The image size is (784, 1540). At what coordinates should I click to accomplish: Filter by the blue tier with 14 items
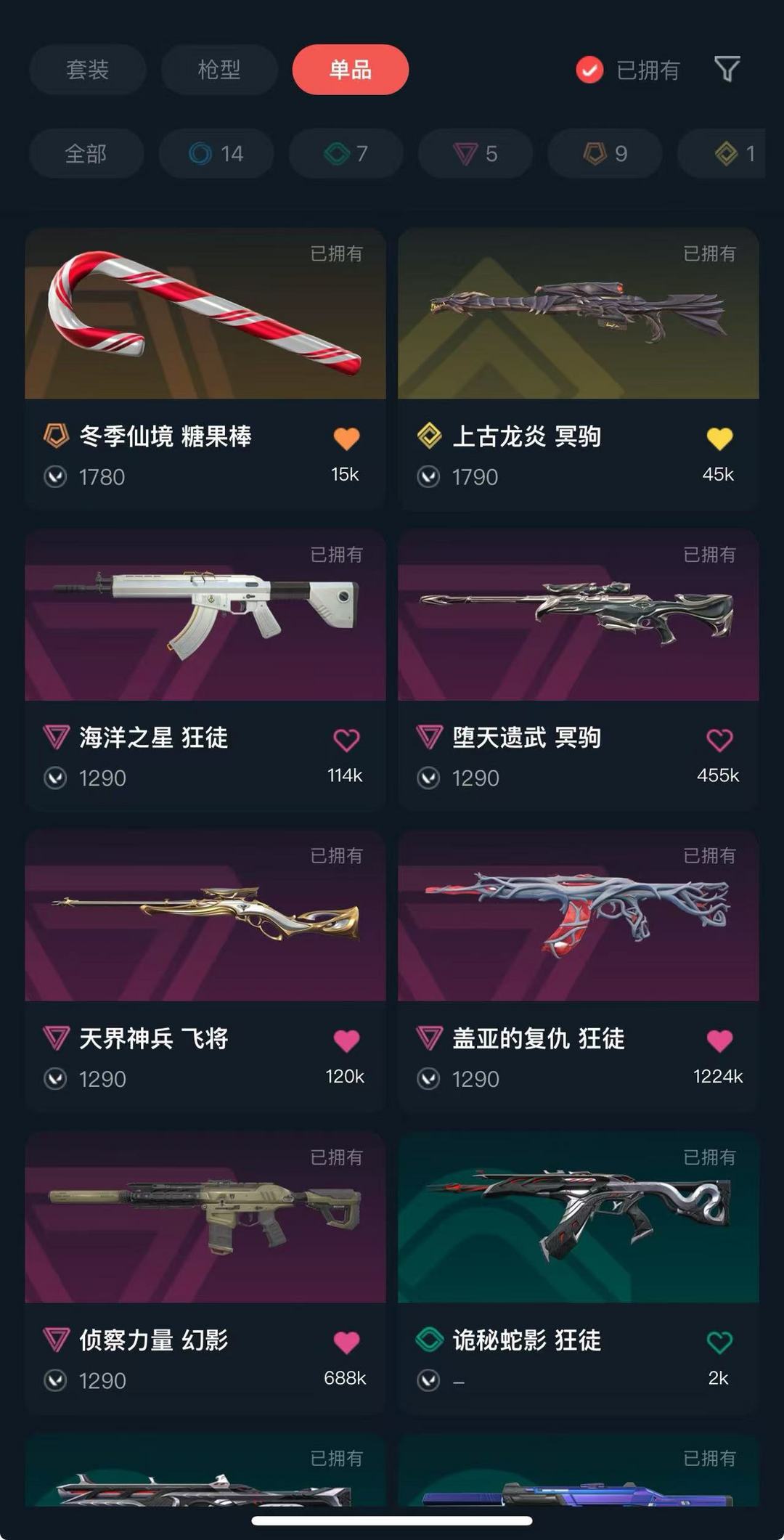tap(216, 153)
